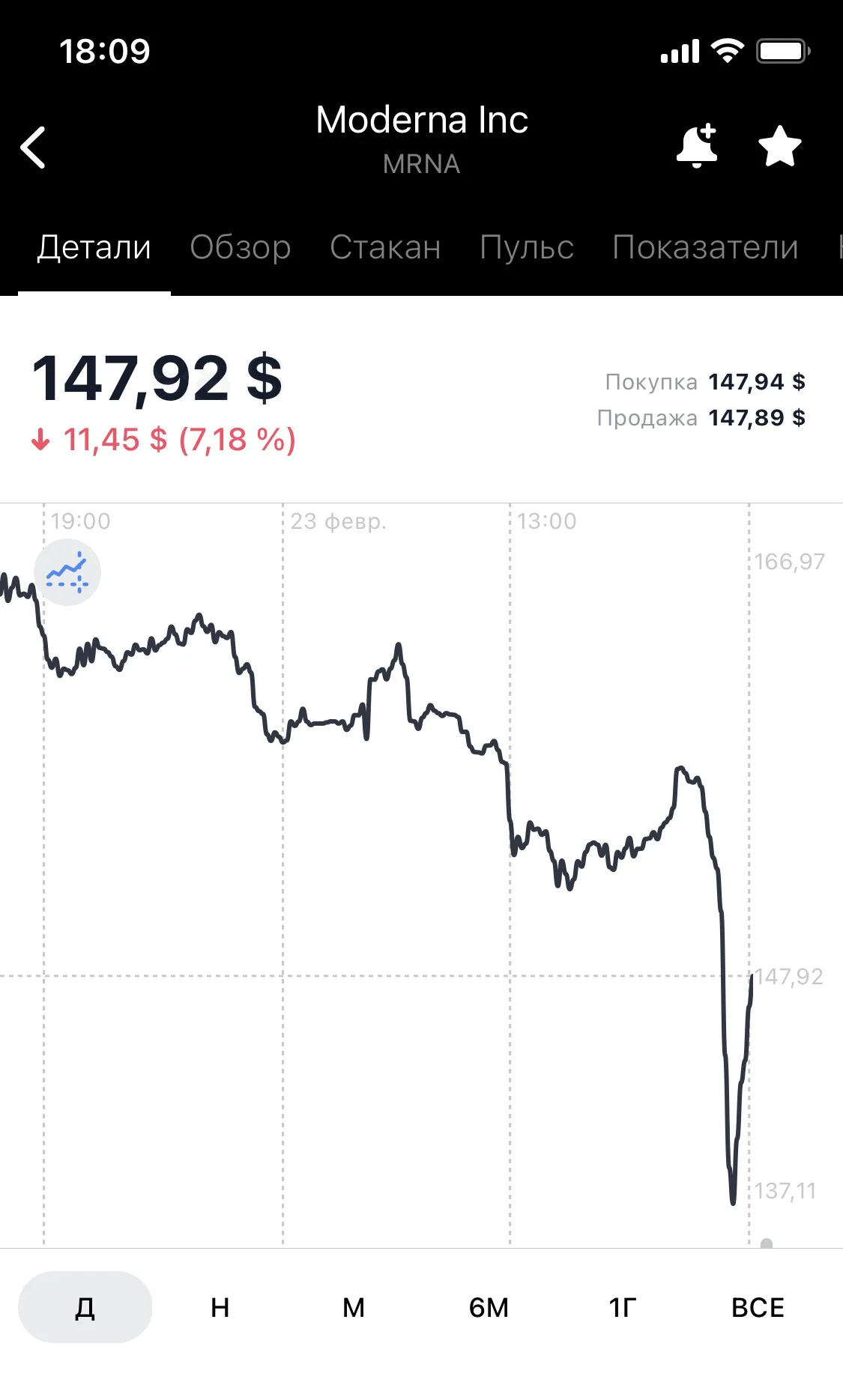
Task: Show the ВСЕ full history chart
Action: (x=758, y=1307)
